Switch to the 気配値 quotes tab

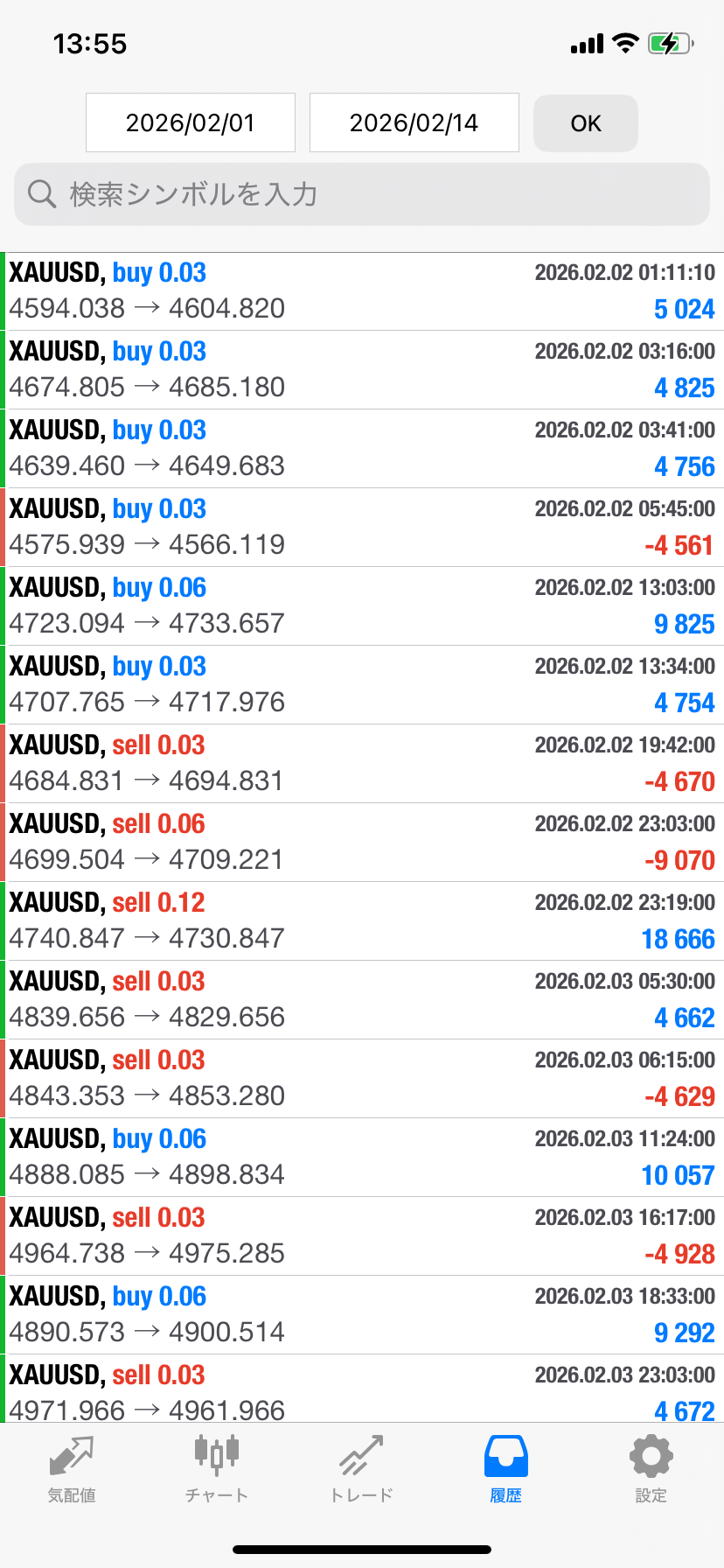tap(72, 1469)
